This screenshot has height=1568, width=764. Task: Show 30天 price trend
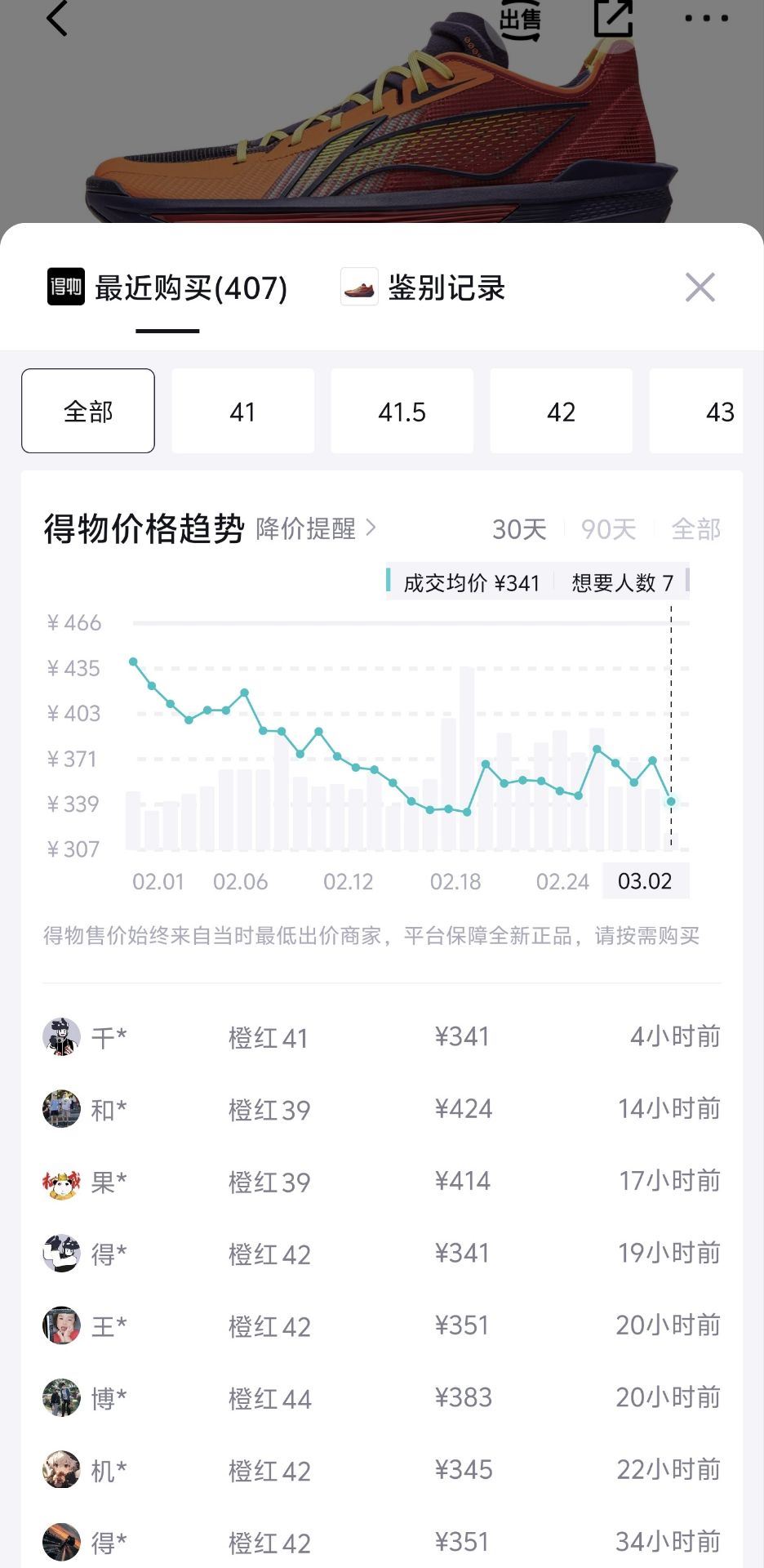519,529
